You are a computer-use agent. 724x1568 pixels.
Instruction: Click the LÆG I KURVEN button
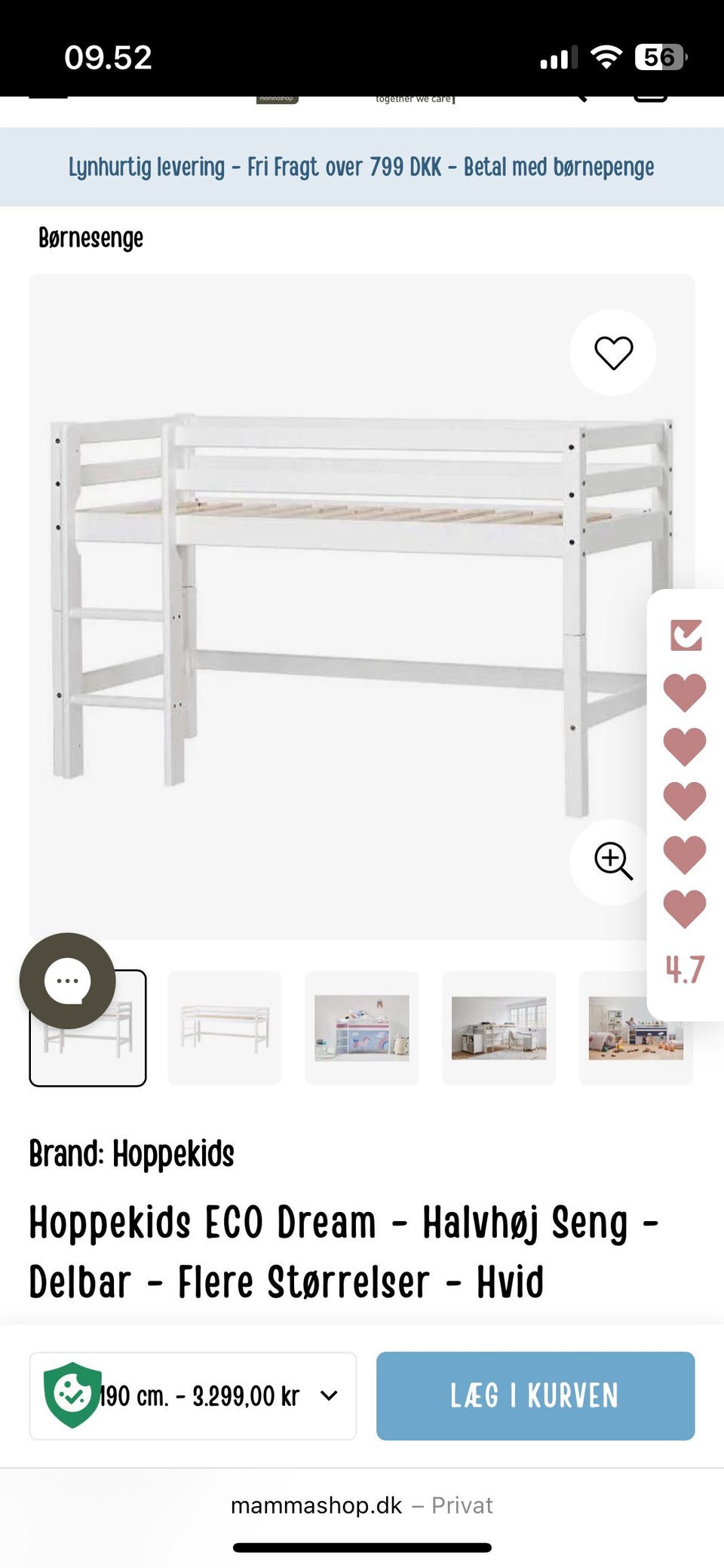(535, 1395)
